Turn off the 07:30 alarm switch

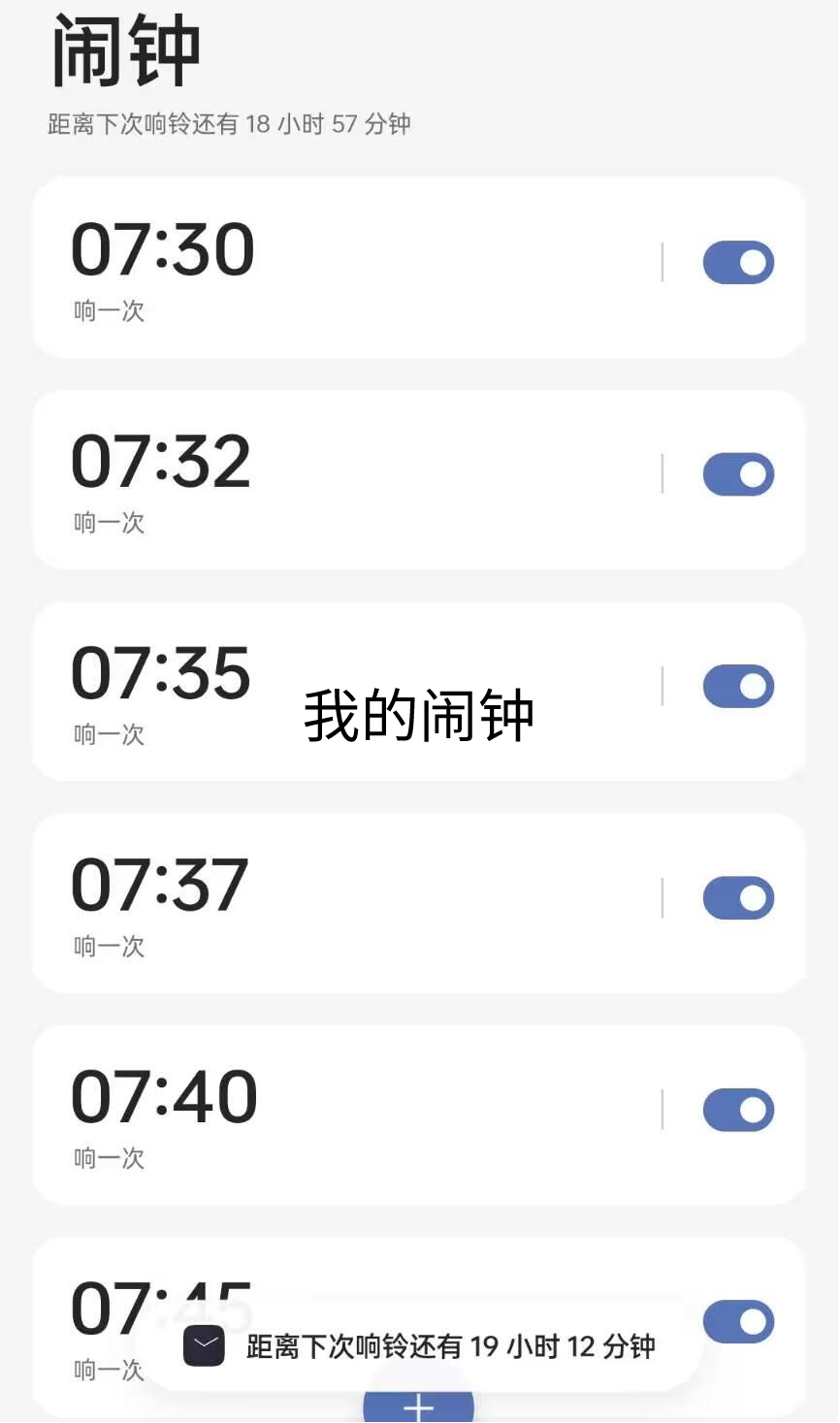738,263
